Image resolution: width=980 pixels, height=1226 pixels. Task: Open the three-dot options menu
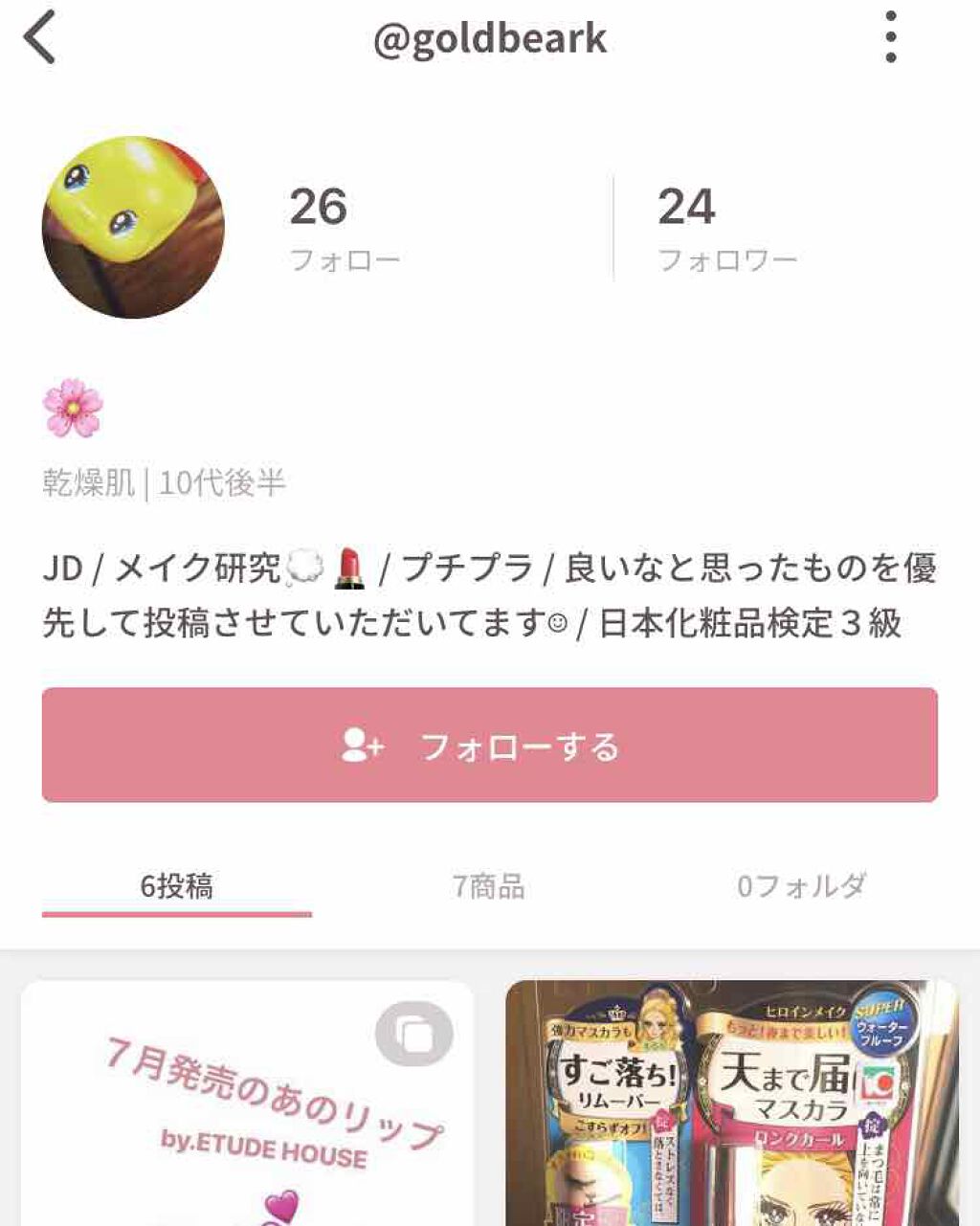892,39
